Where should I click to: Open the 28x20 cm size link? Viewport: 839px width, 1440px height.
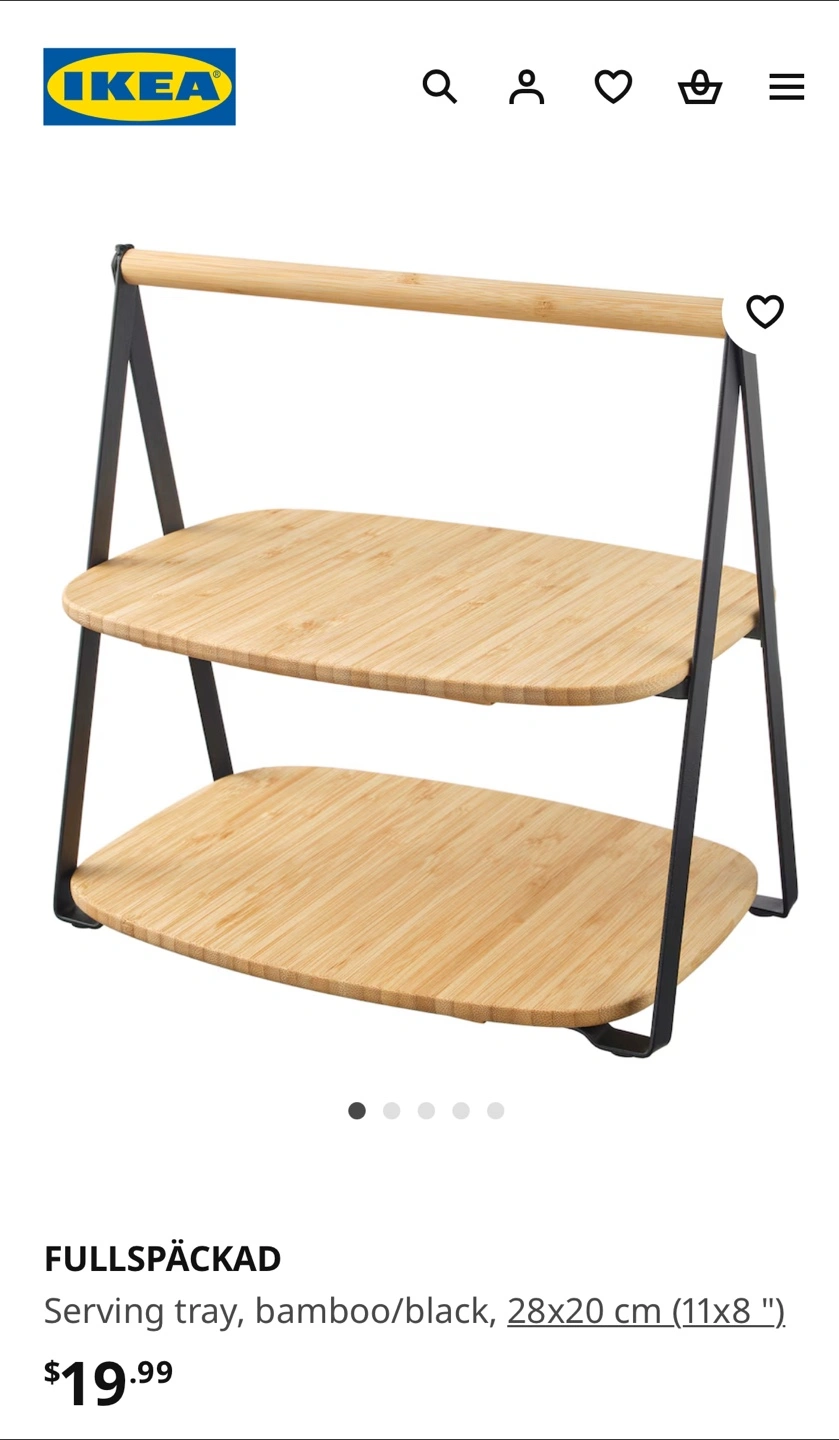click(646, 1311)
